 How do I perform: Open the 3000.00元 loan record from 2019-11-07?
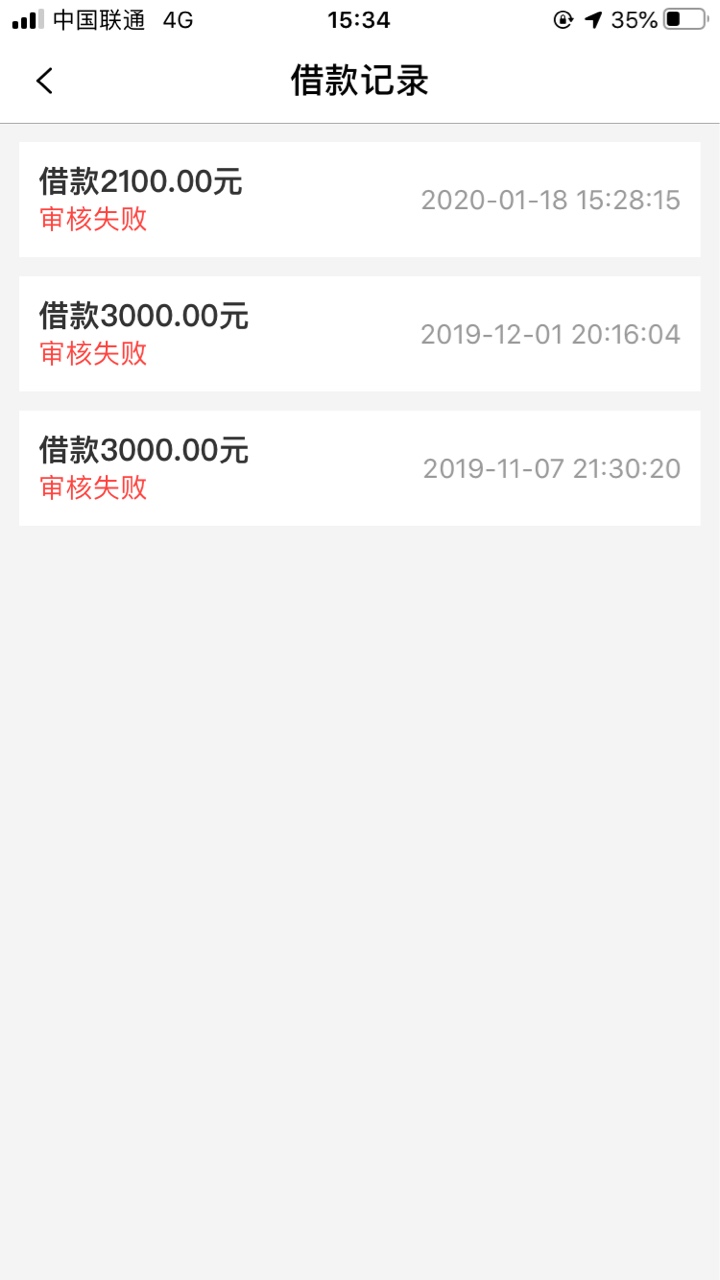pyautogui.click(x=360, y=468)
